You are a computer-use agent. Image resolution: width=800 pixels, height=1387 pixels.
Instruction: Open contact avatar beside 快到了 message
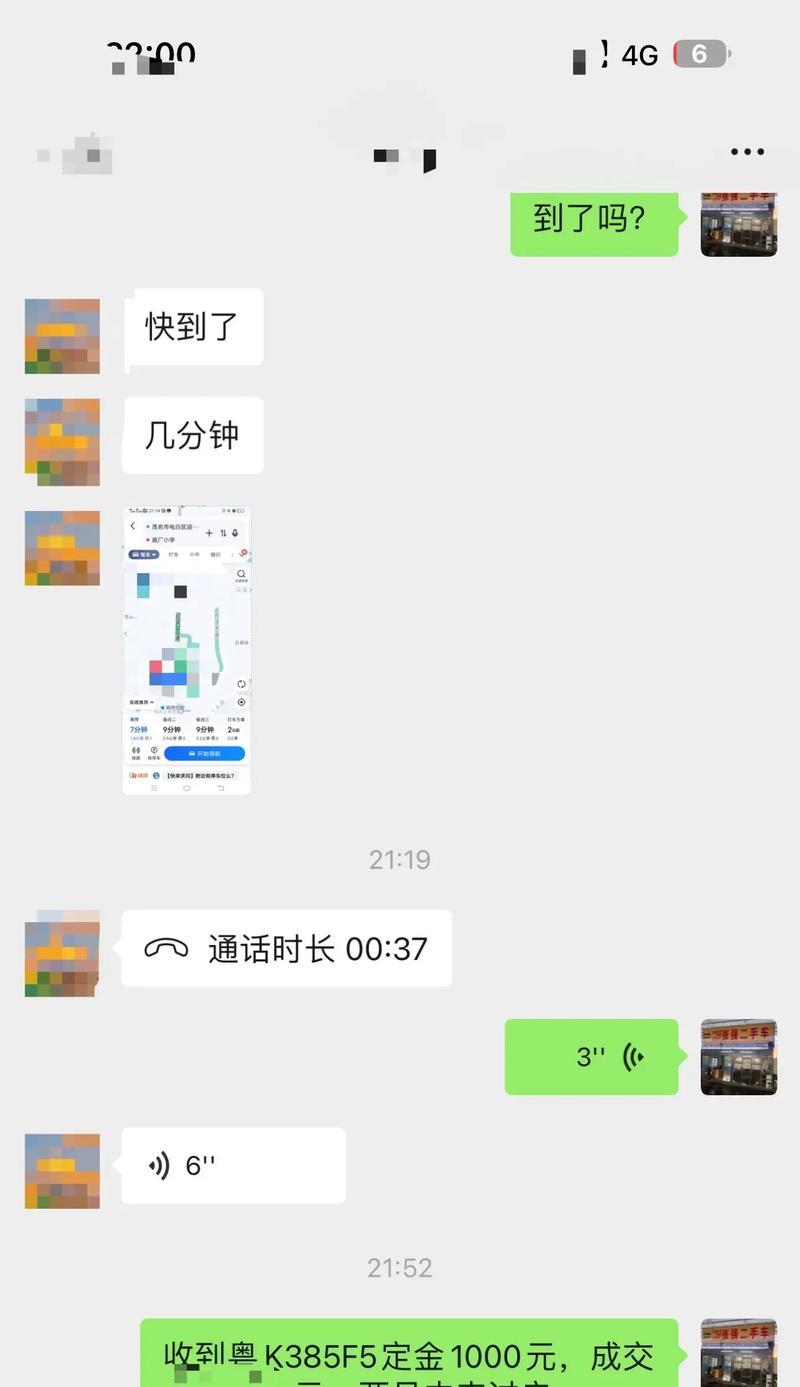(62, 336)
